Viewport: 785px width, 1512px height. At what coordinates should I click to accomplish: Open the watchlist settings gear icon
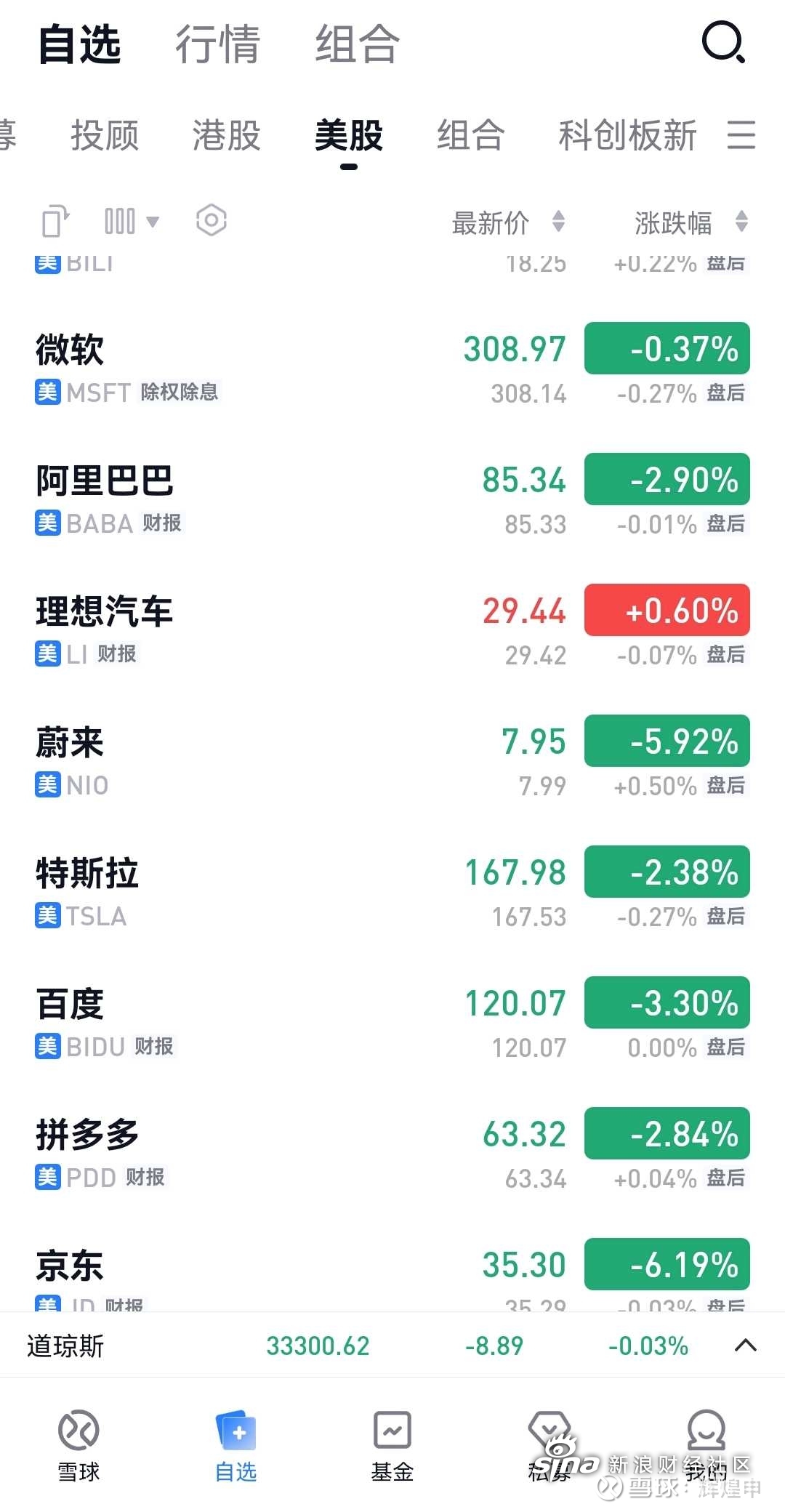(x=212, y=220)
